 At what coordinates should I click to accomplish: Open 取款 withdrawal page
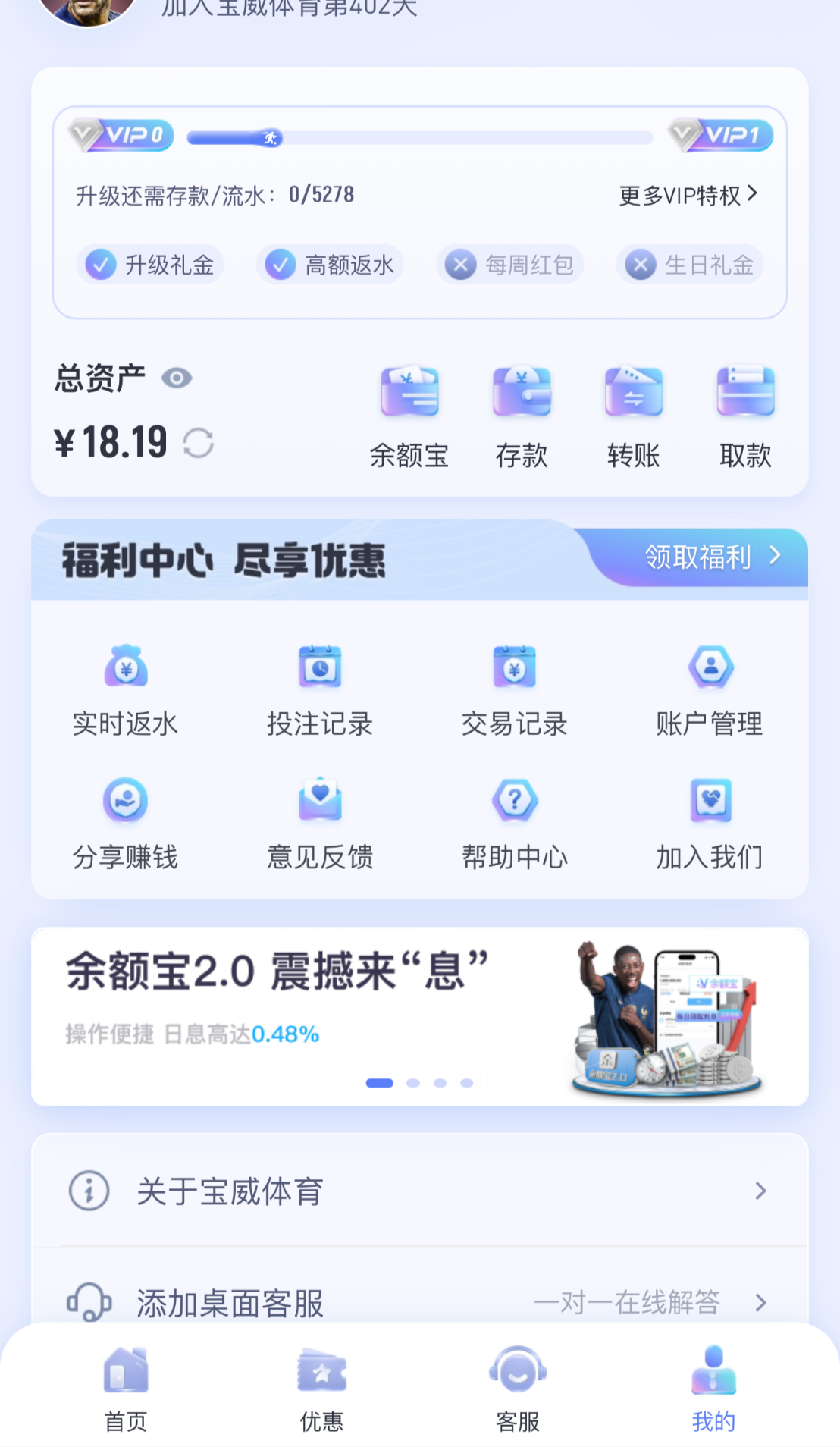click(x=745, y=417)
